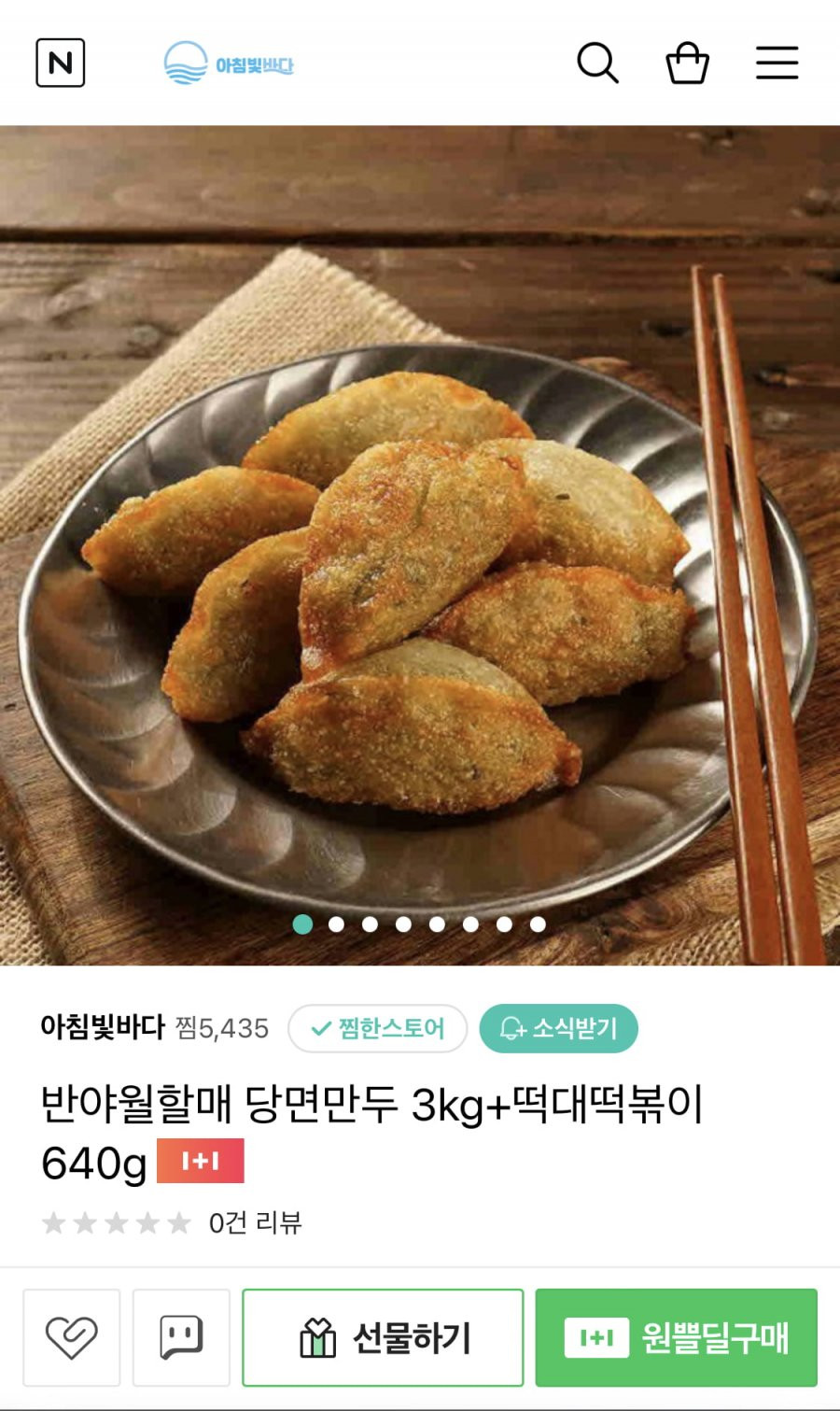
Task: Tap the 원쁠딜구매 purchase button
Action: point(676,1337)
